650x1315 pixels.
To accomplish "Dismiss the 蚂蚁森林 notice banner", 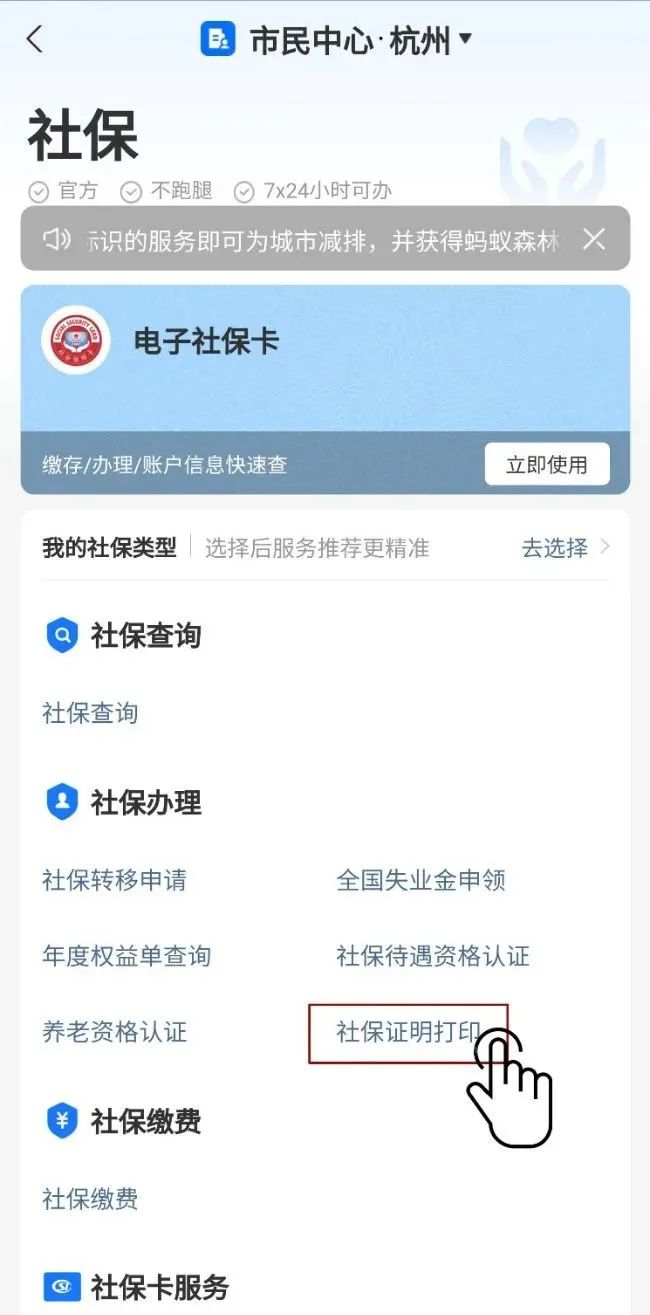I will pyautogui.click(x=594, y=239).
